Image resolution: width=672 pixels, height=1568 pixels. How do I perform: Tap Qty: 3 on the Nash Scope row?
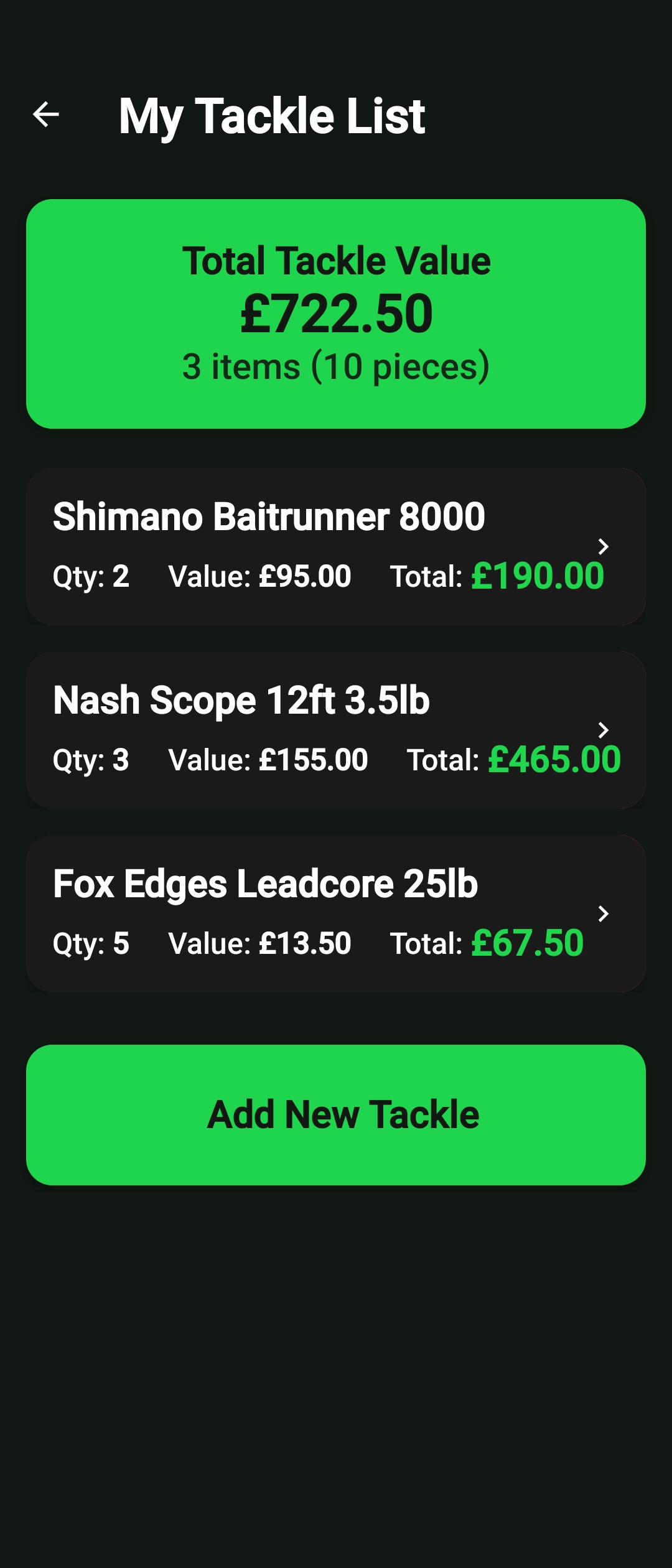91,759
